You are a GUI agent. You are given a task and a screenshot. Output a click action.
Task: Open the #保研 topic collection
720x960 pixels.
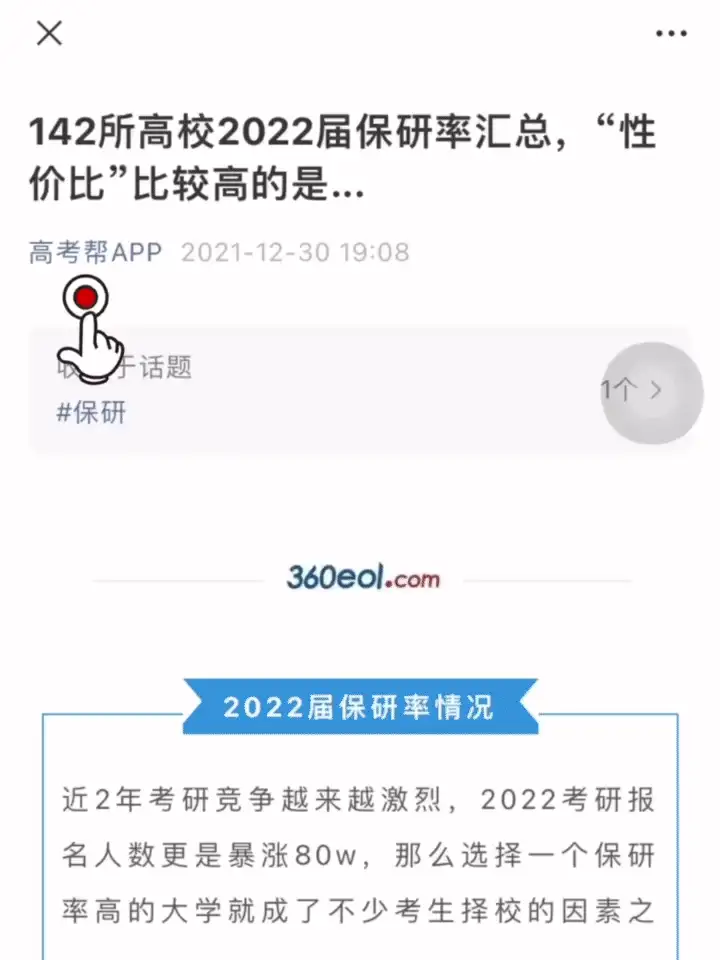[92, 412]
